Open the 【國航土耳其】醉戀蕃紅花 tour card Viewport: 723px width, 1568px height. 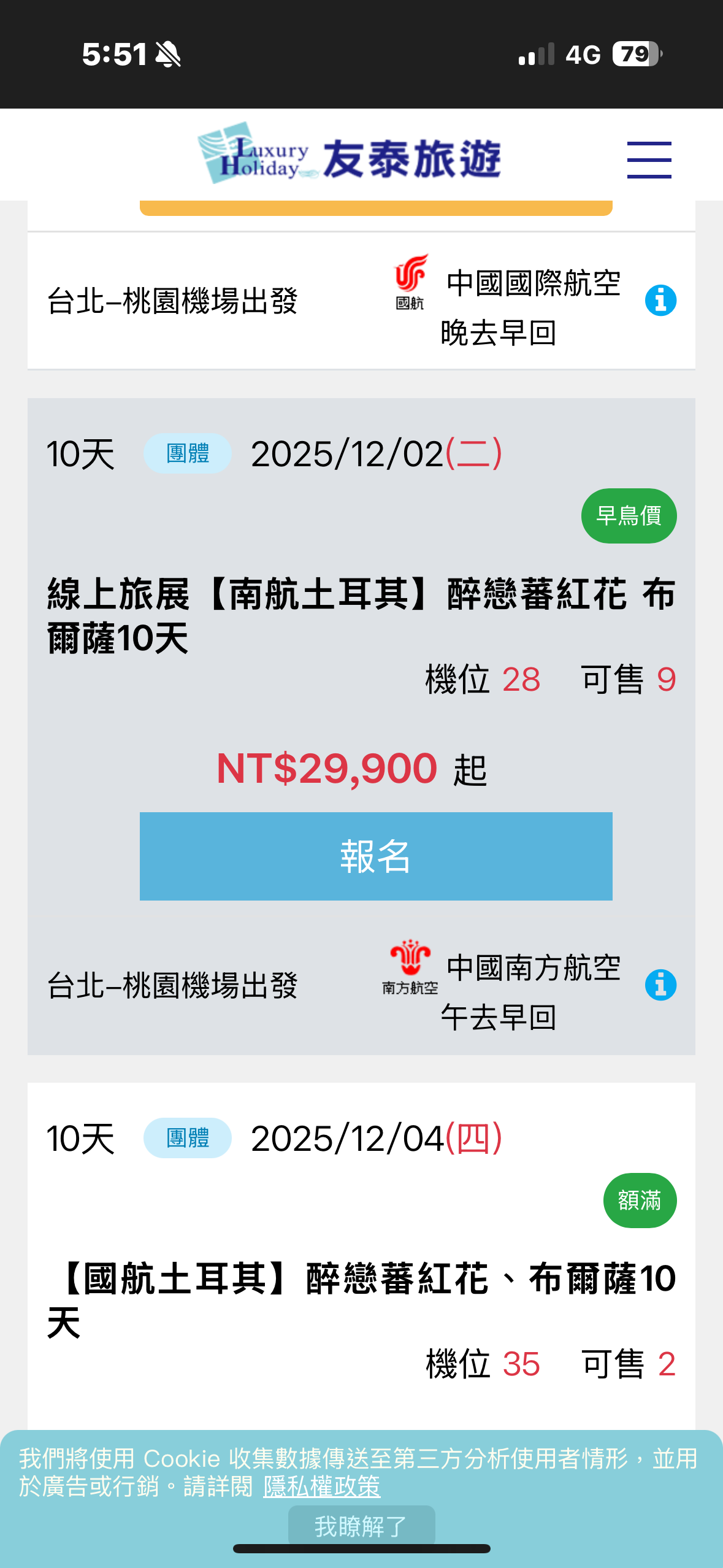[361, 1301]
